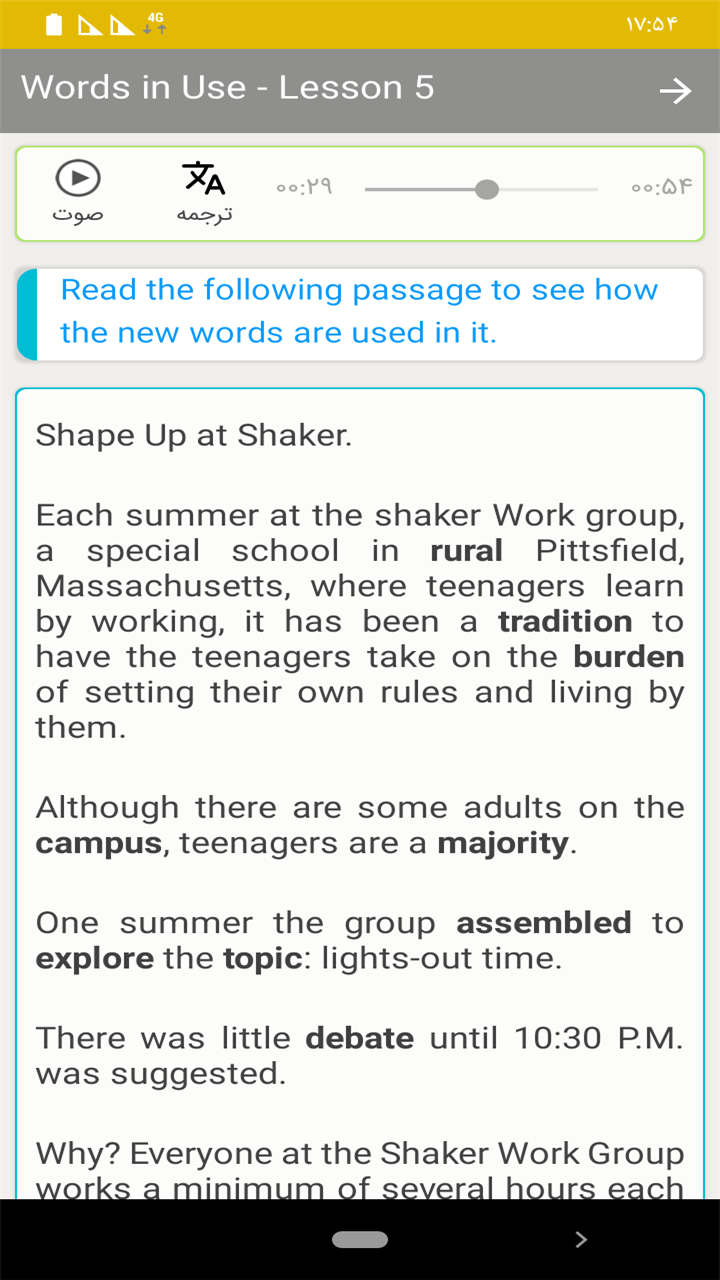The width and height of the screenshot is (720, 1280).
Task: Tap the home pill
Action: tap(360, 1240)
